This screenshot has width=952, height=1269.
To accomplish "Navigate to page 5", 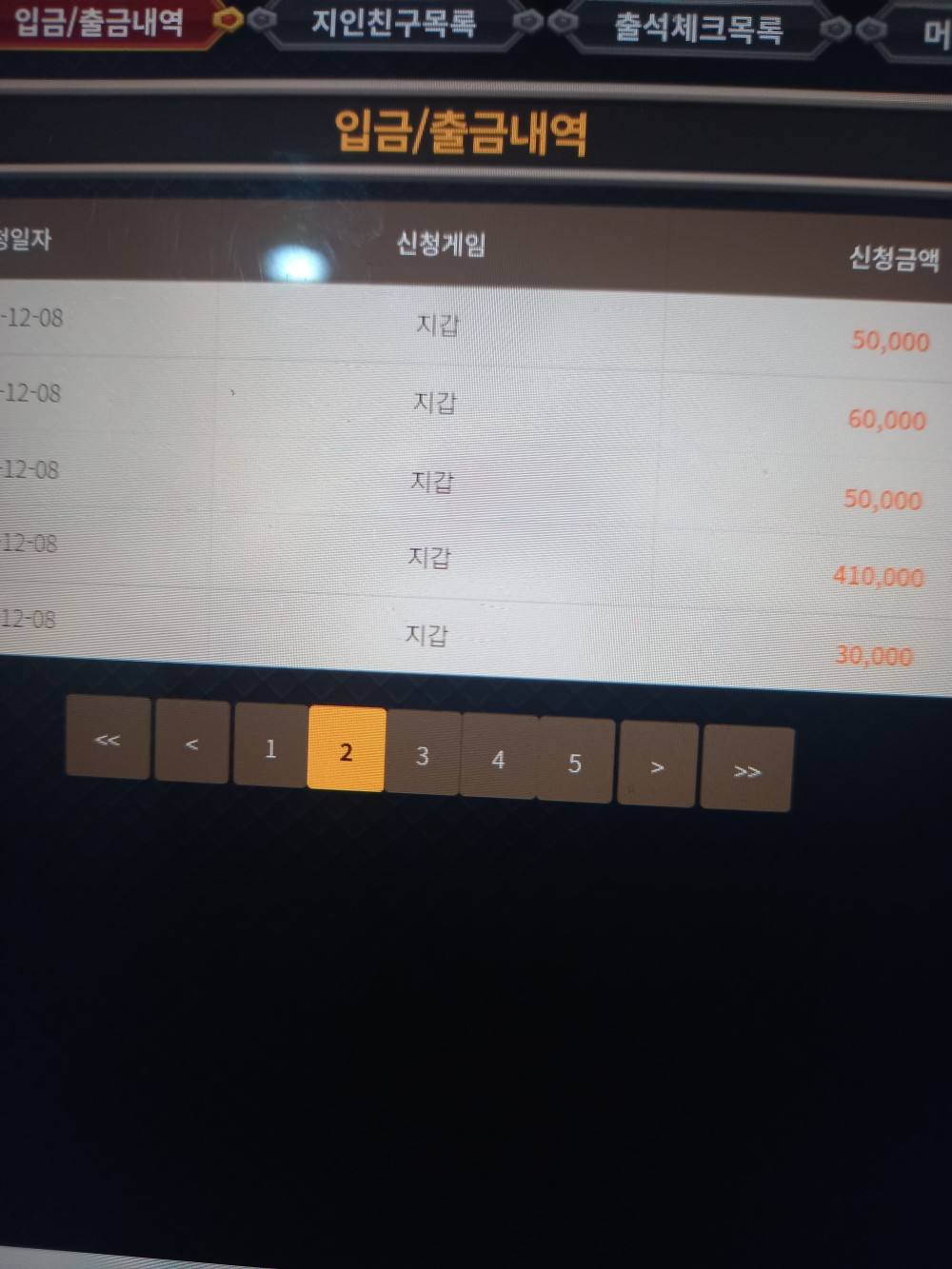I will (x=575, y=763).
